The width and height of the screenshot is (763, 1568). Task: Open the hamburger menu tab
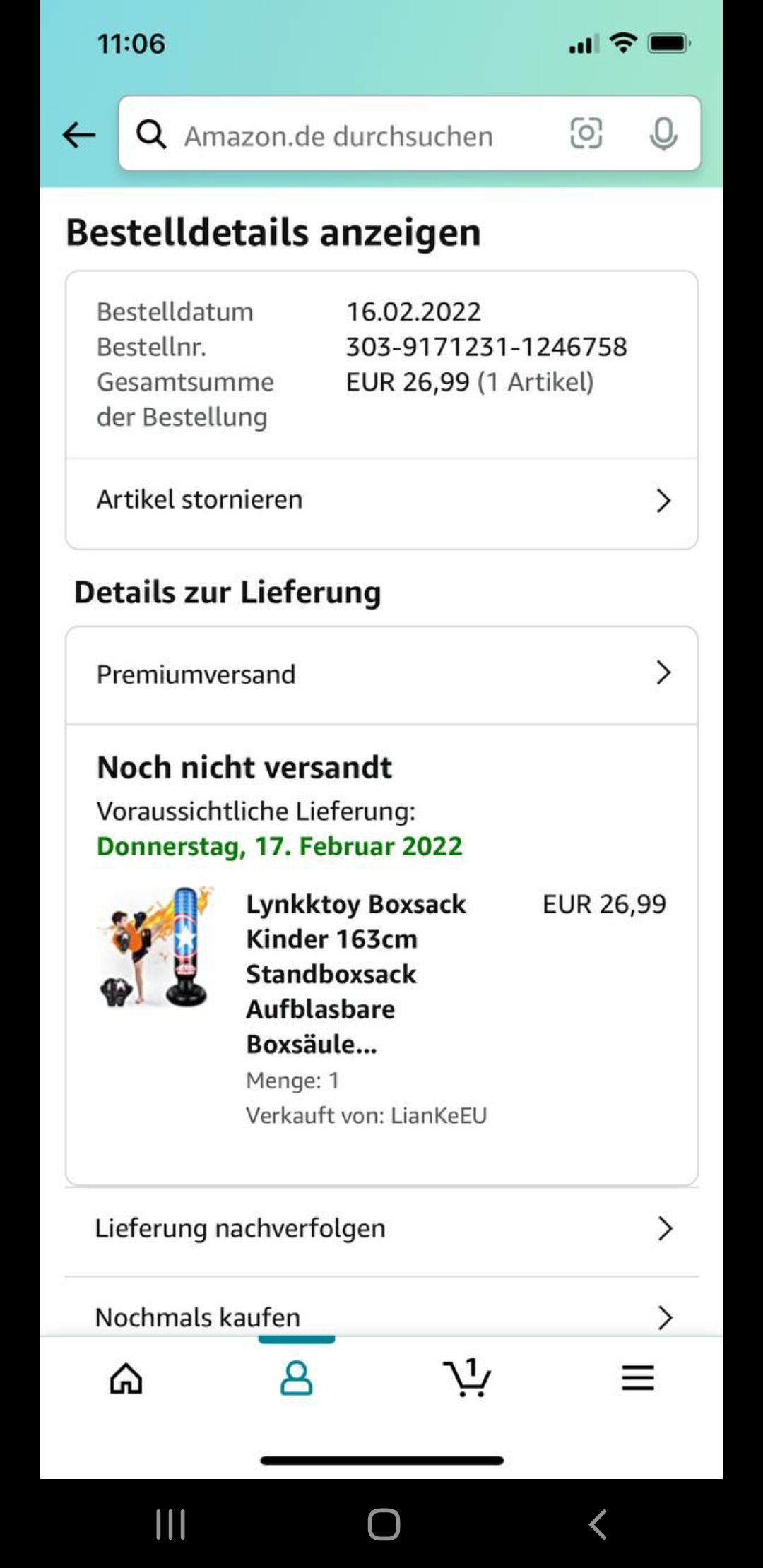pyautogui.click(x=637, y=1378)
